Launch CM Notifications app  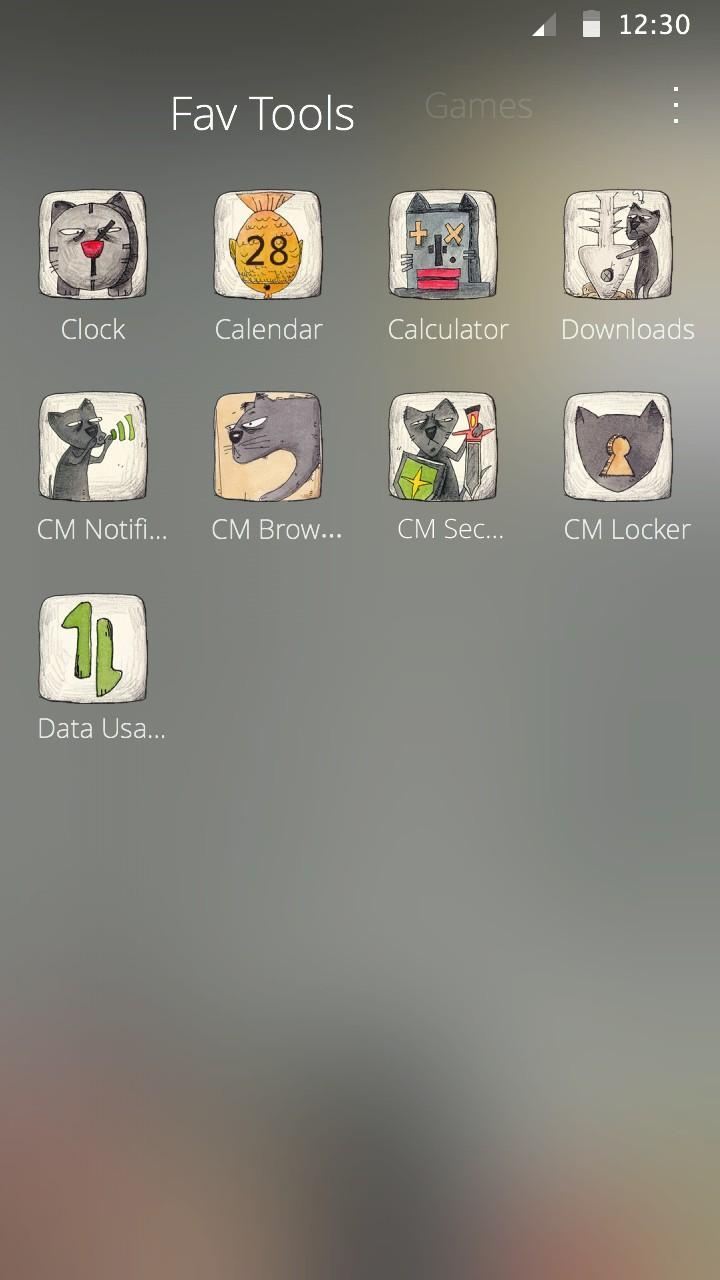tap(93, 445)
